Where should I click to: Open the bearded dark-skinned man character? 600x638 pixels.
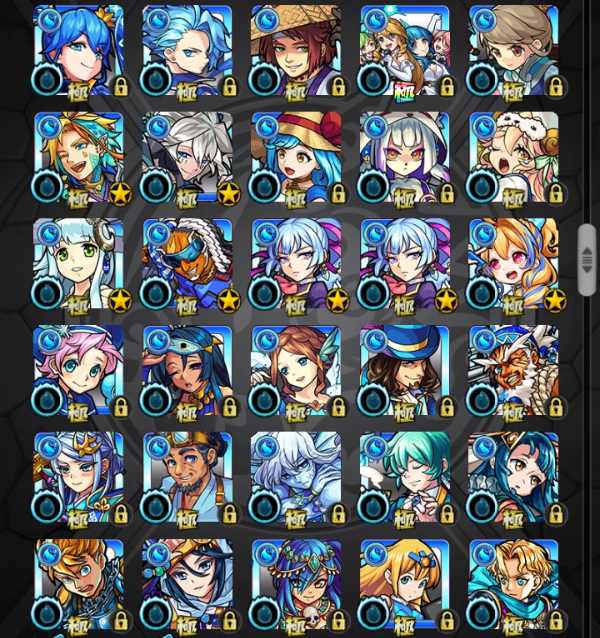coord(187,478)
